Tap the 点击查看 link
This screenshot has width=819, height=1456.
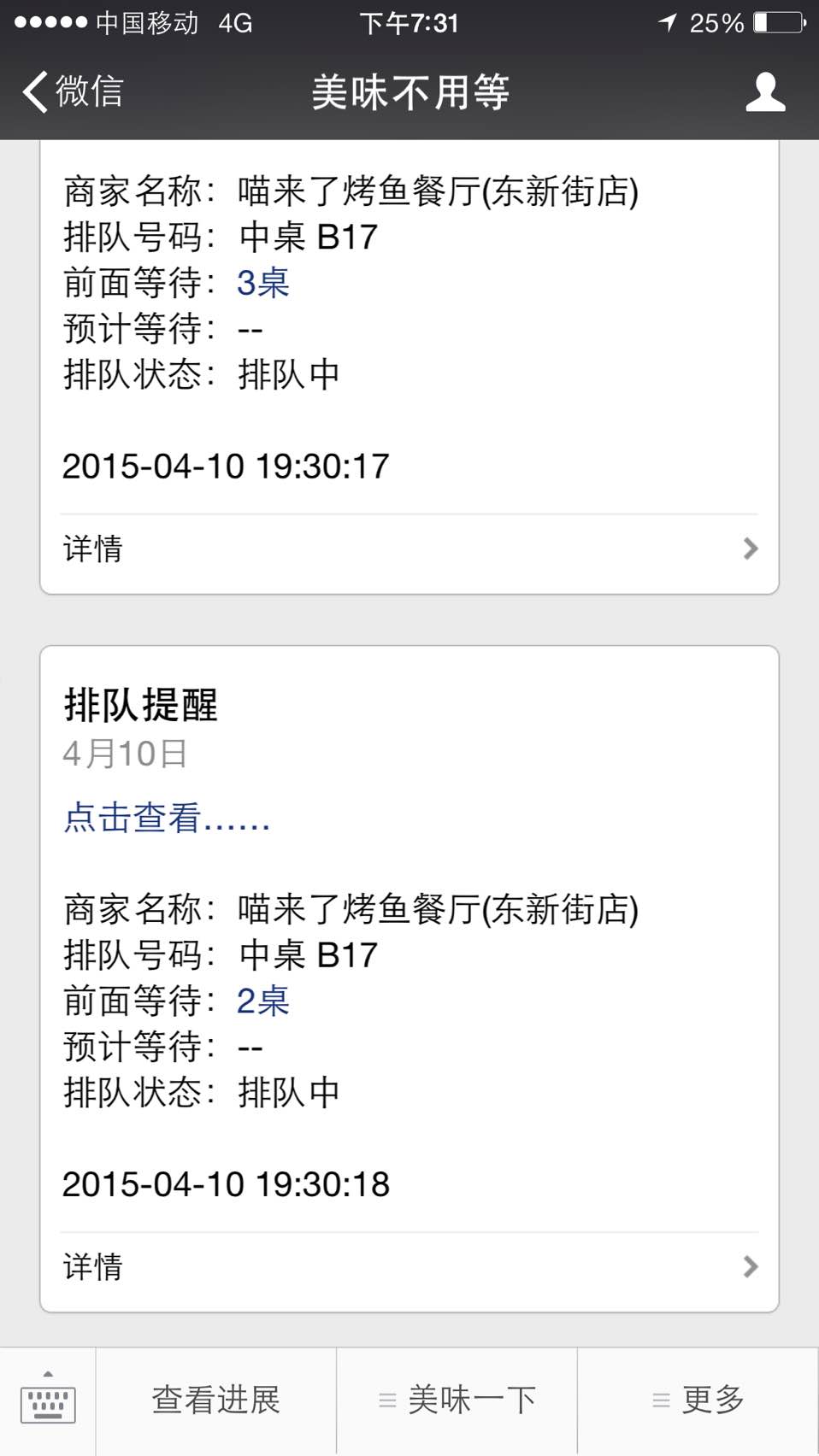click(x=168, y=818)
